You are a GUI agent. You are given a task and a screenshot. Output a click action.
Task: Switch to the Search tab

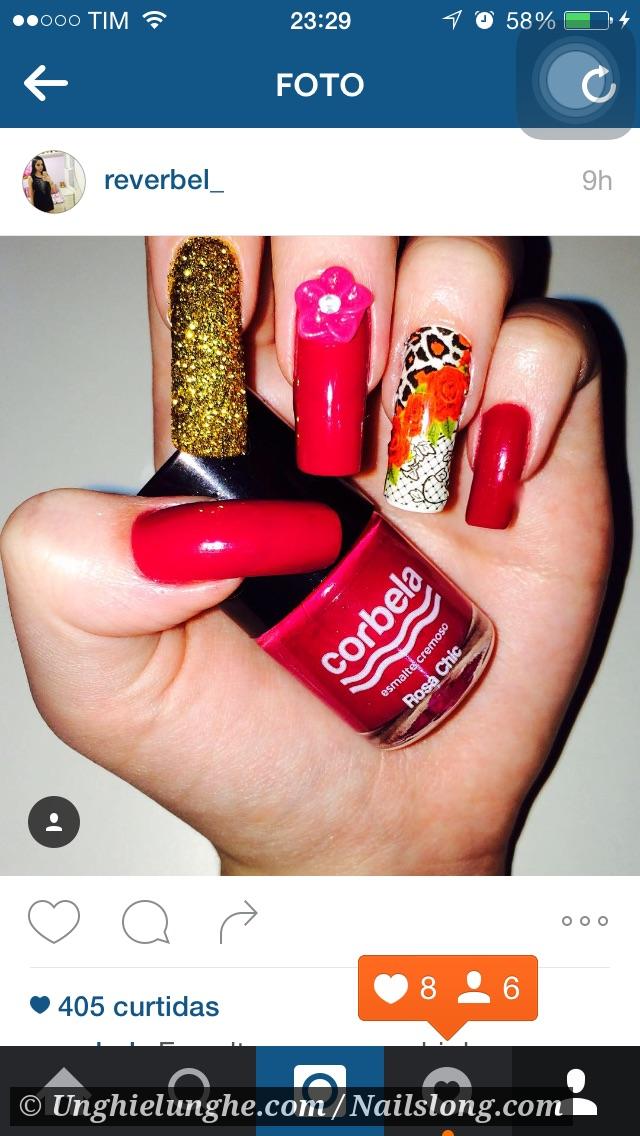(x=192, y=1091)
